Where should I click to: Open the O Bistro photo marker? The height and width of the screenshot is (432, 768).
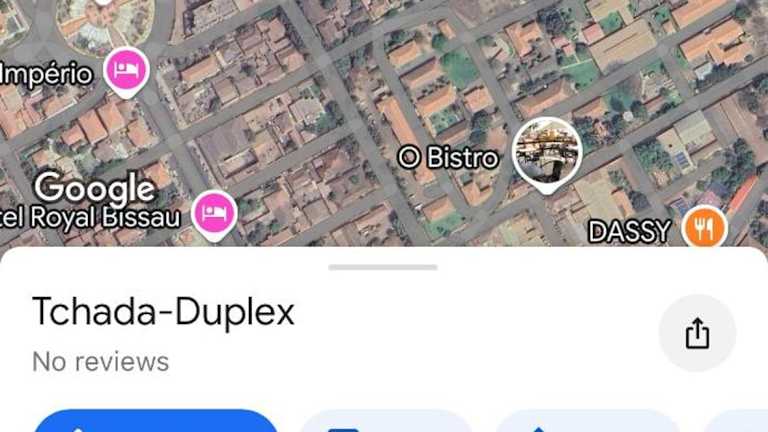click(547, 152)
